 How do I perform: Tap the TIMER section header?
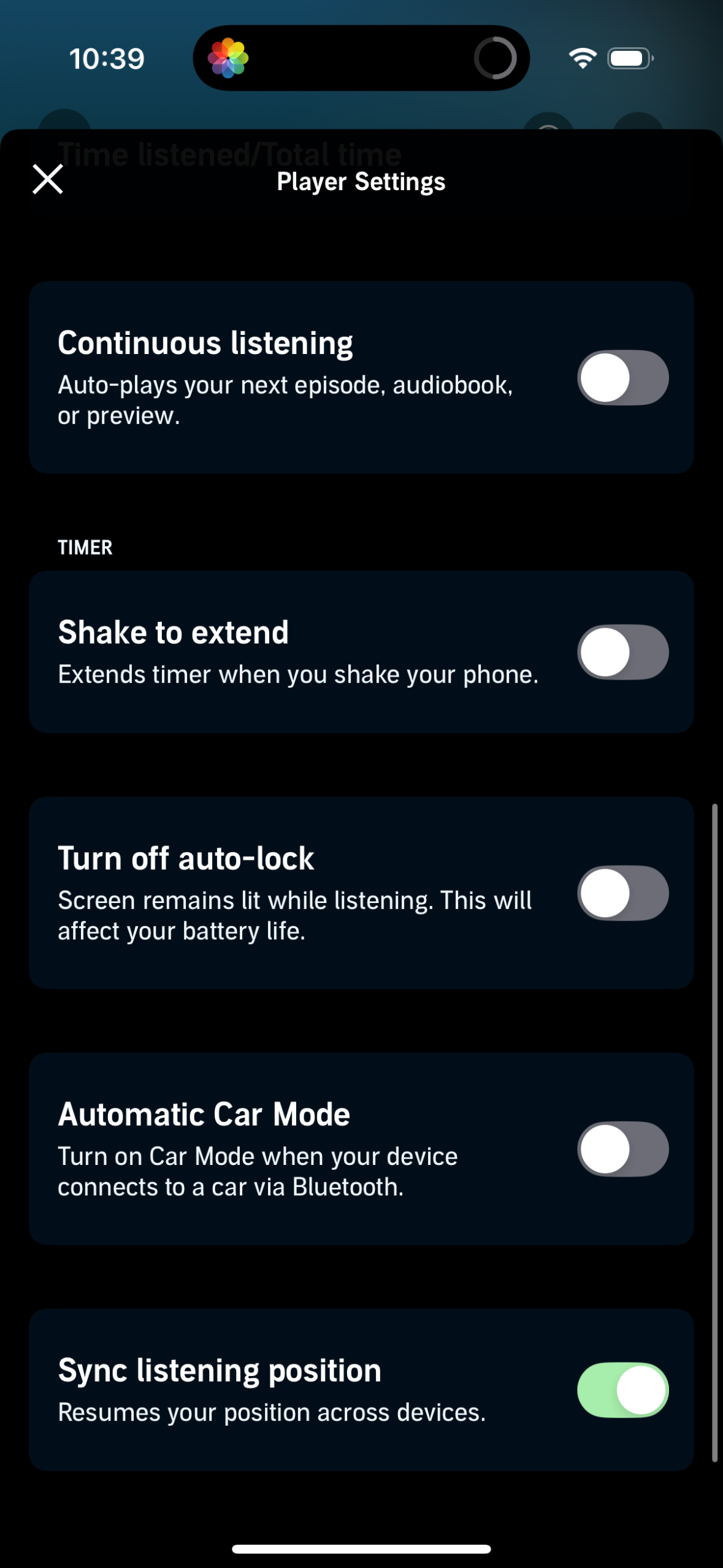pos(85,547)
